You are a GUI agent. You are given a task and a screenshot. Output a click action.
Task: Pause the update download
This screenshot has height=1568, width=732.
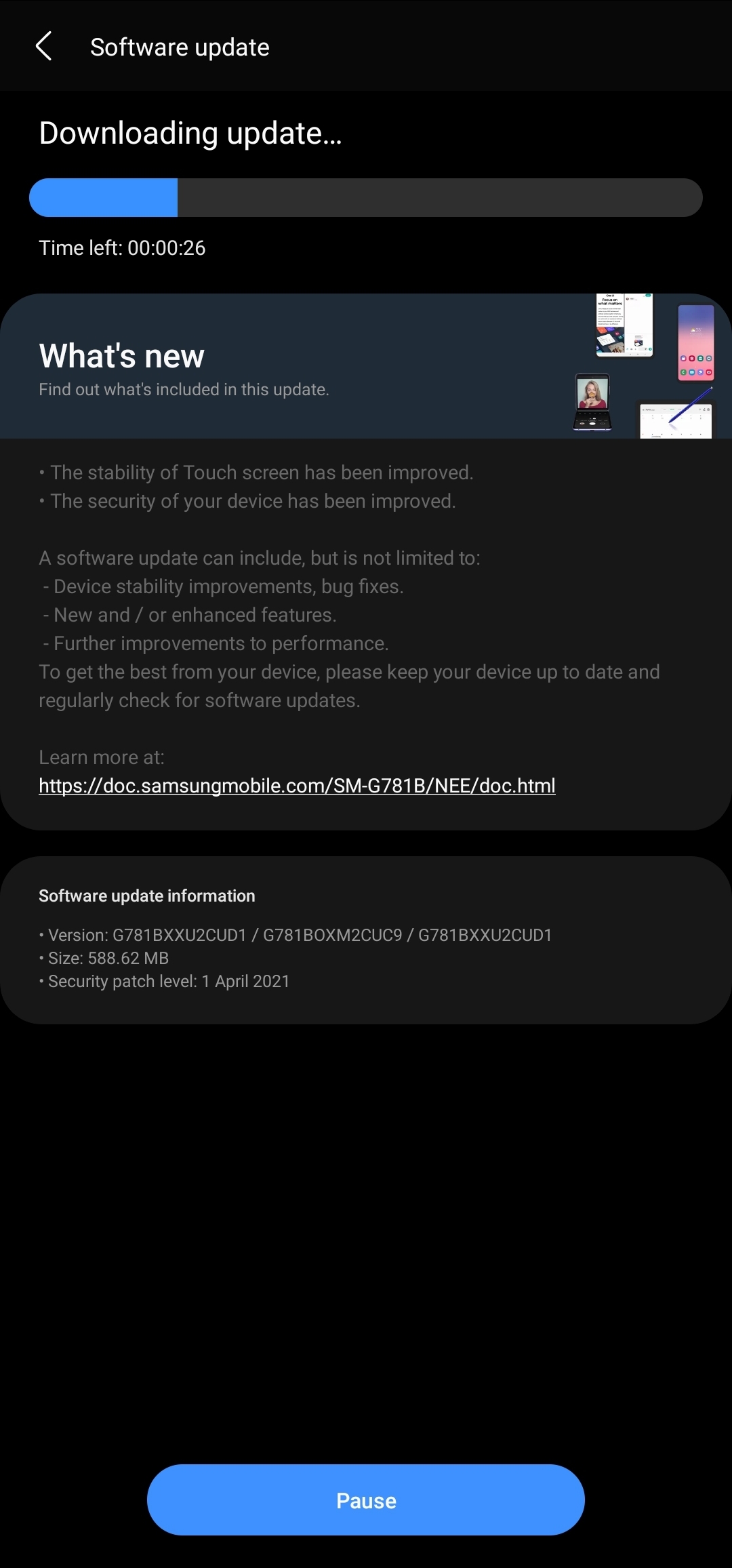pyautogui.click(x=366, y=1500)
